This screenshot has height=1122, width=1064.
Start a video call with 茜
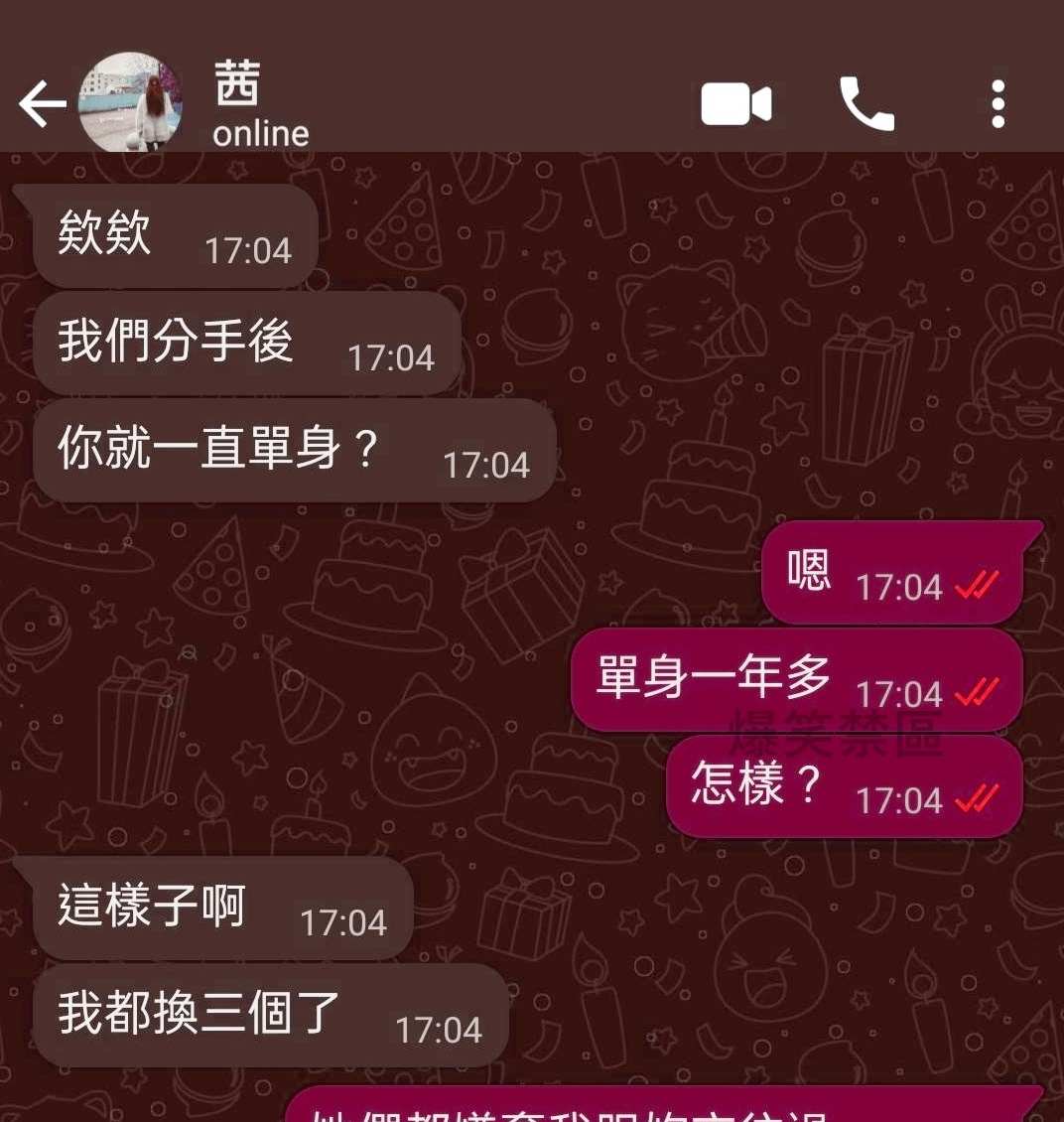tap(735, 104)
